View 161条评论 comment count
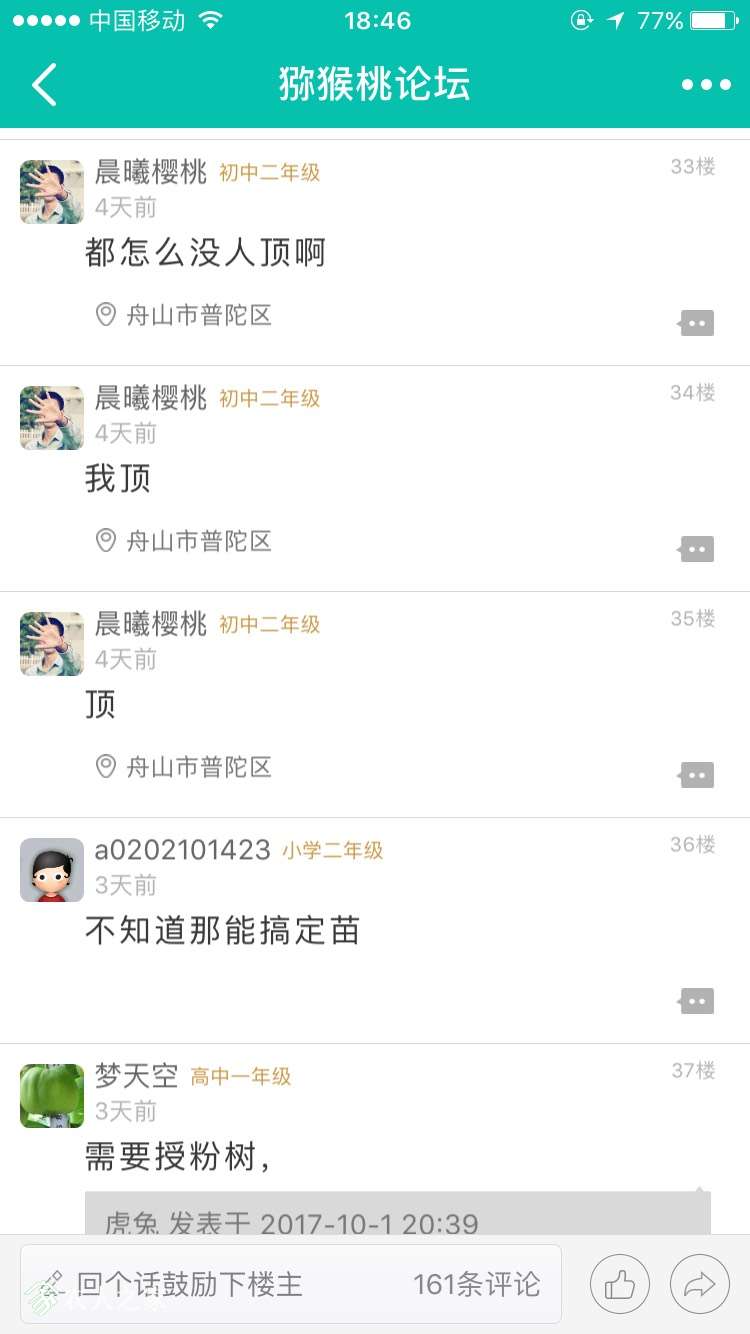Screen dimensions: 750x1334 click(477, 1284)
